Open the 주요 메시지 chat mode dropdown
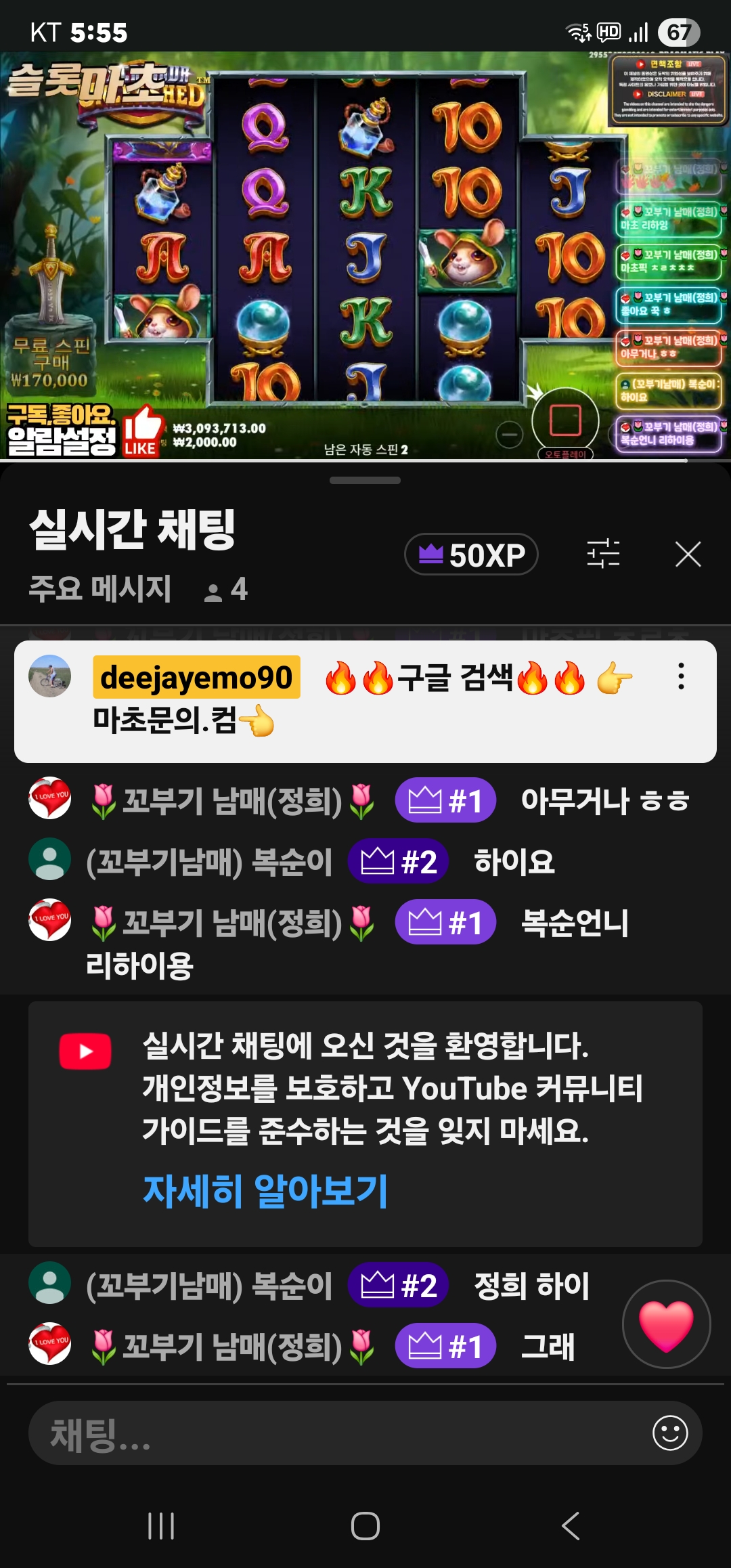The height and width of the screenshot is (1568, 731). pyautogui.click(x=100, y=588)
